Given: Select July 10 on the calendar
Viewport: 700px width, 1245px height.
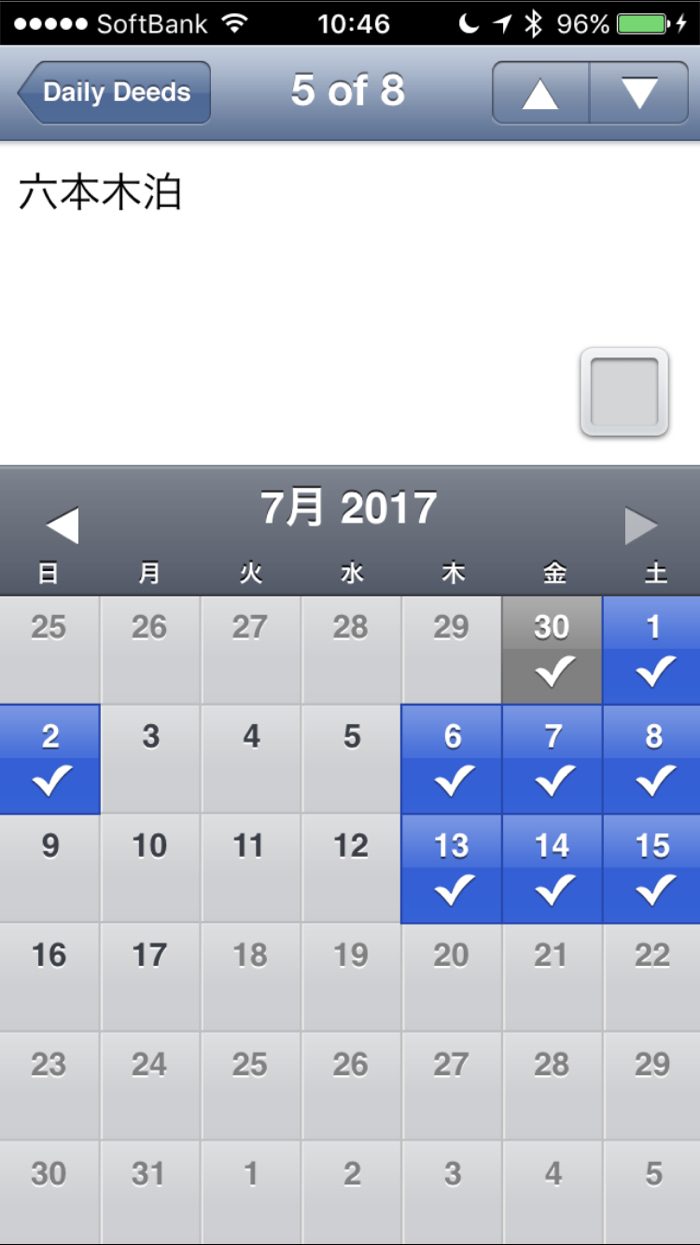Looking at the screenshot, I should click(x=150, y=868).
